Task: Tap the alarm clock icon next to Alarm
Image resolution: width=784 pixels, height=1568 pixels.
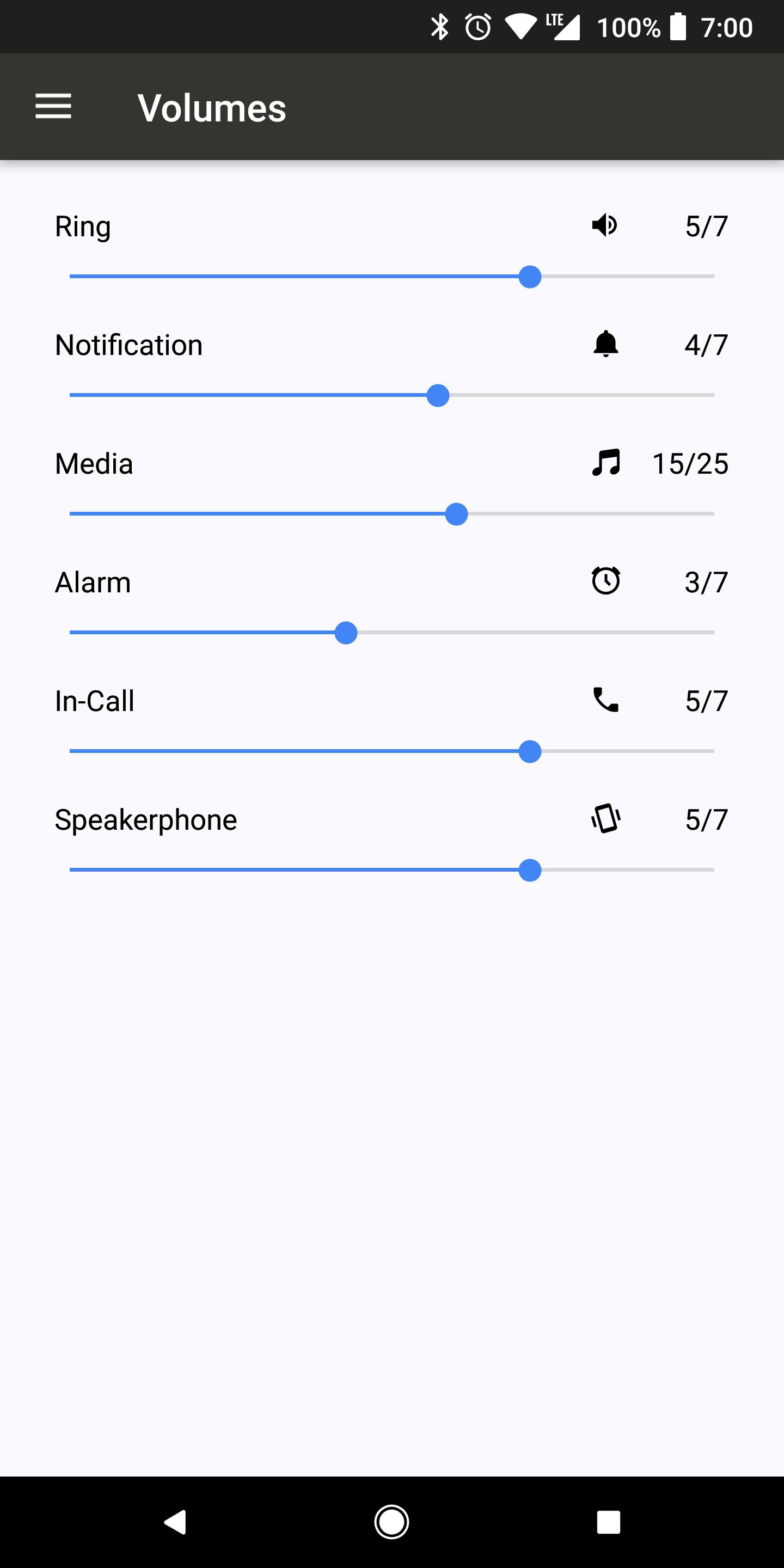Action: point(605,581)
